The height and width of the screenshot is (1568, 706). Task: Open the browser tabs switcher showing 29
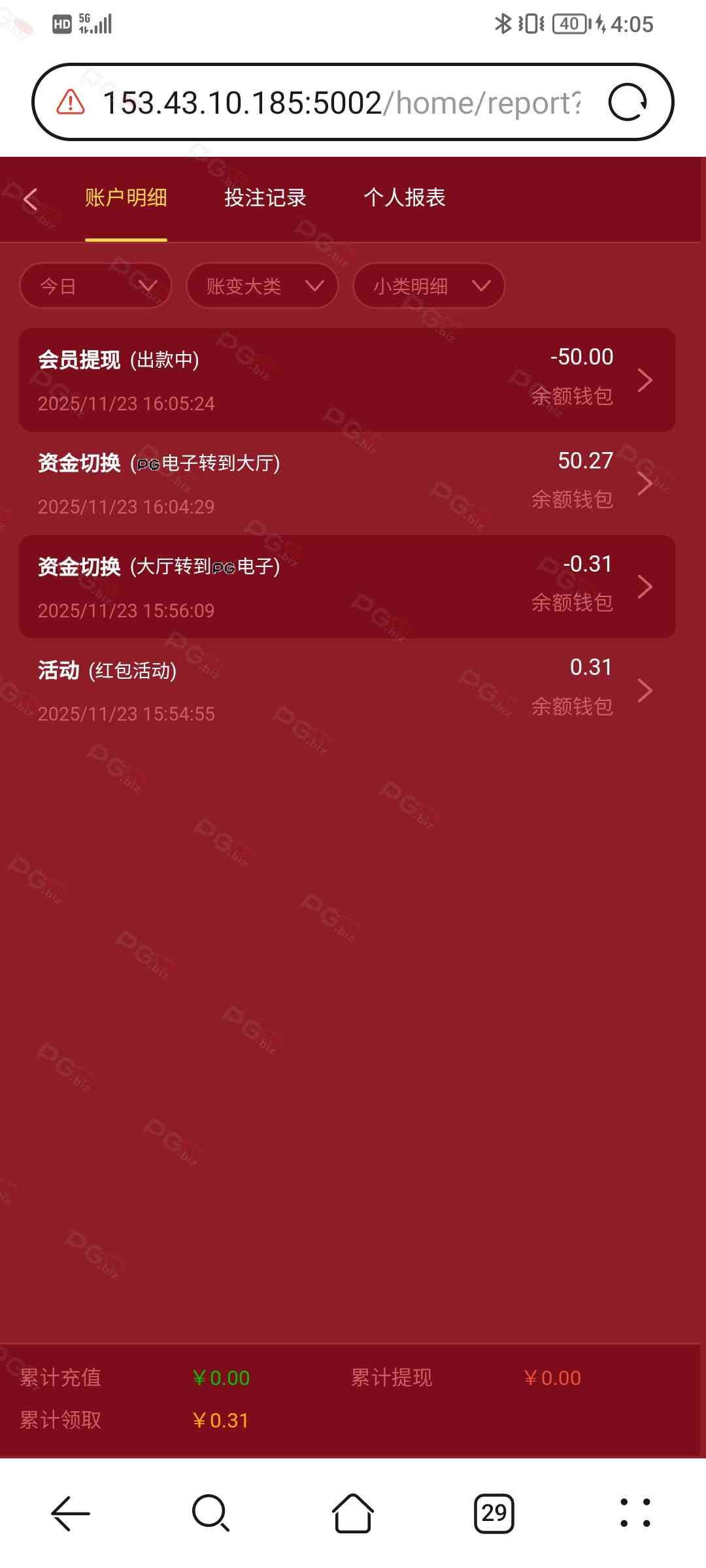coord(494,1512)
